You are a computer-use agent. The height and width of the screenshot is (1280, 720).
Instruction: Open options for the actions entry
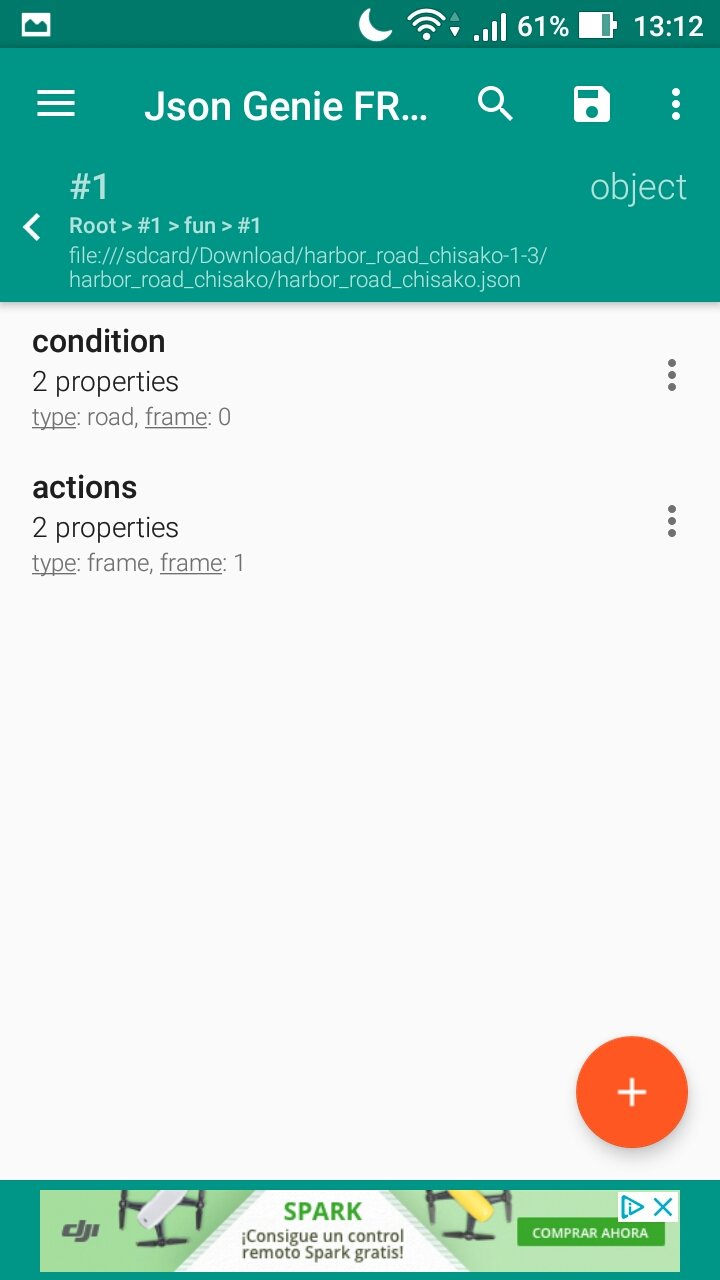[x=672, y=521]
